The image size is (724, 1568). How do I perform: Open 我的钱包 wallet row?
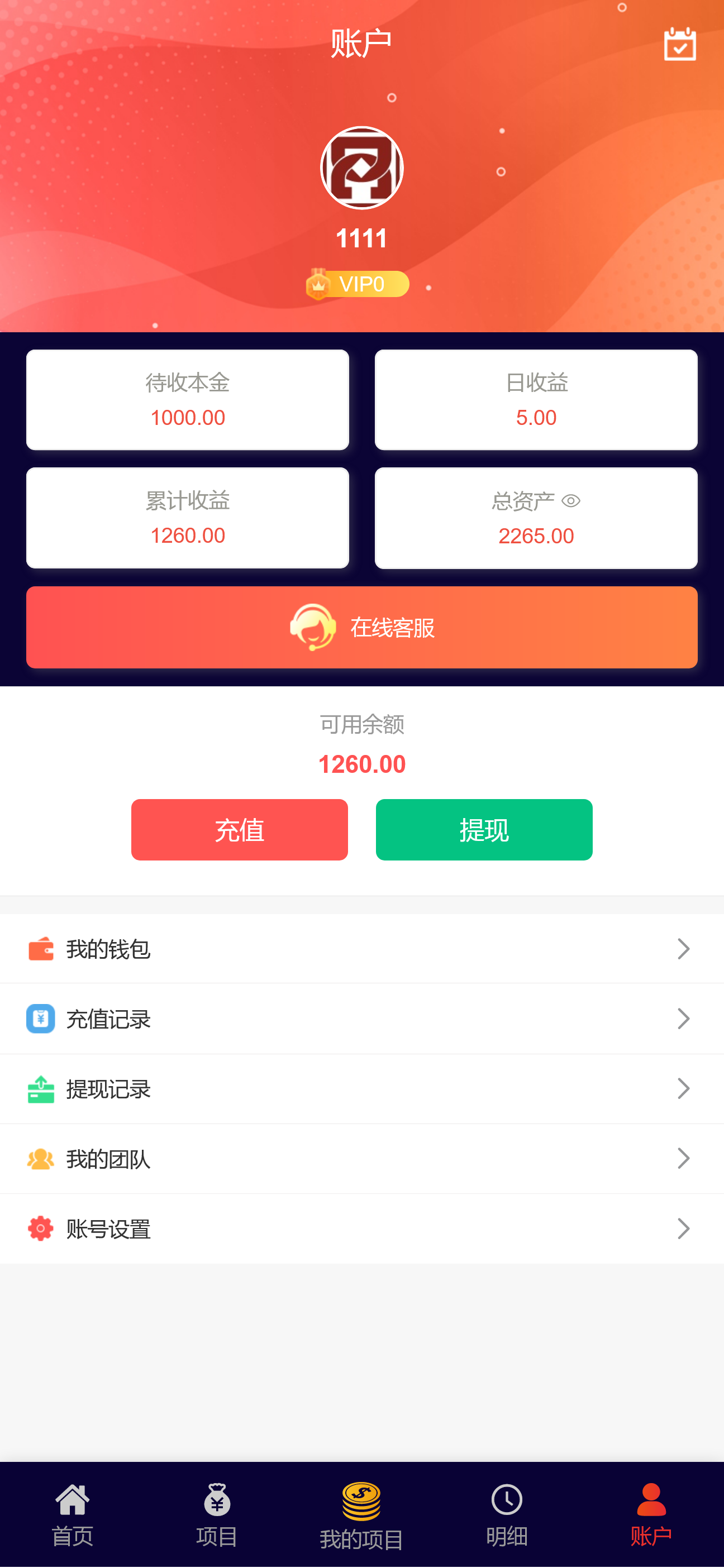[361, 948]
